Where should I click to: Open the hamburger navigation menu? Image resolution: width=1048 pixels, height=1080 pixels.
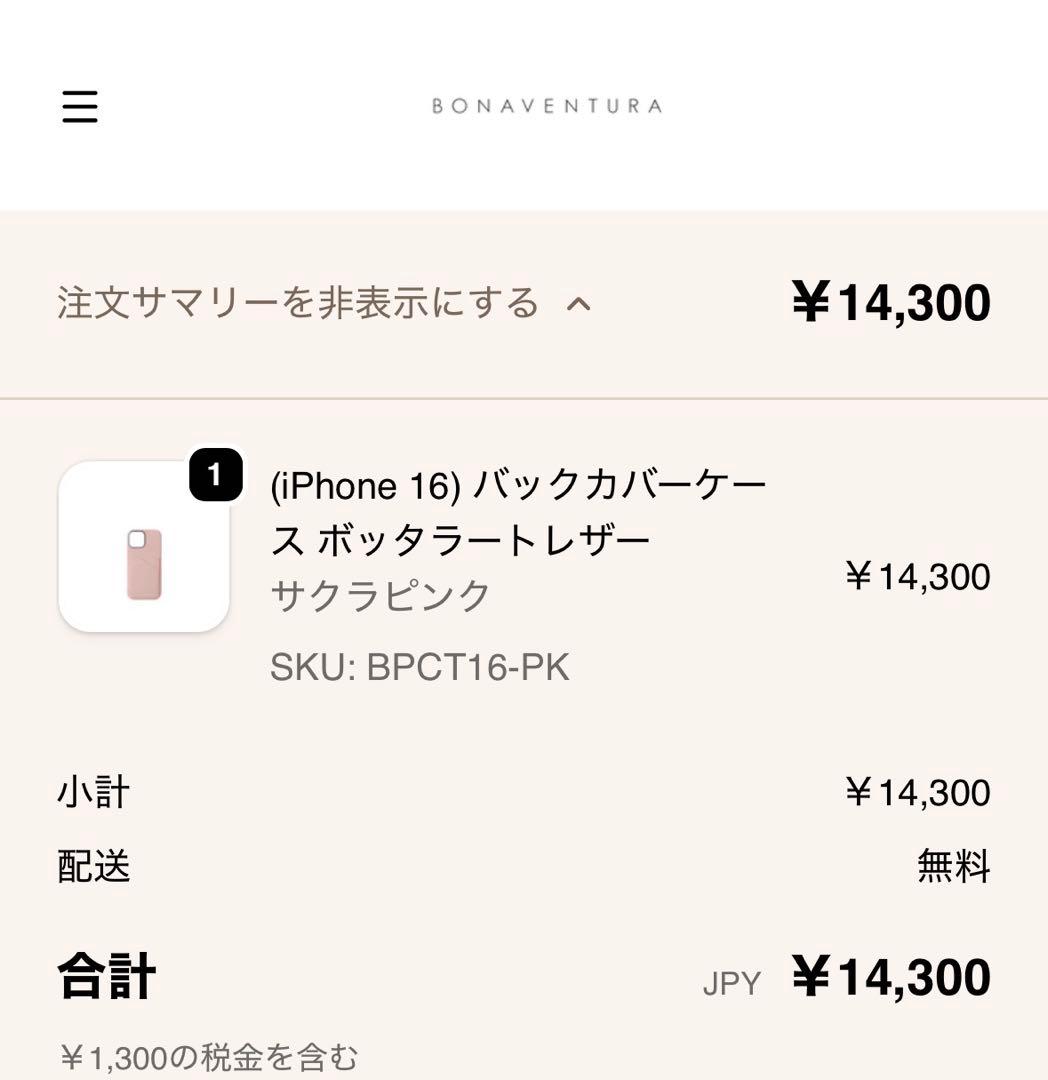[x=80, y=107]
